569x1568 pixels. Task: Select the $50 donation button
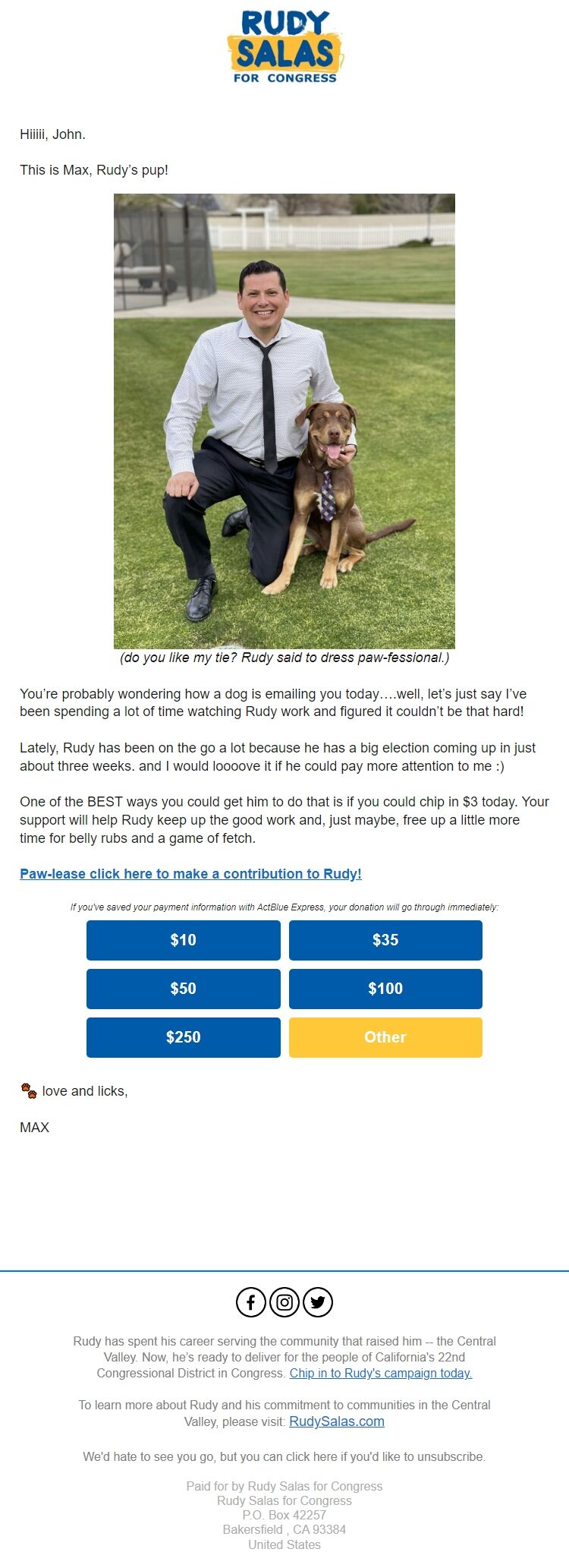(x=183, y=989)
